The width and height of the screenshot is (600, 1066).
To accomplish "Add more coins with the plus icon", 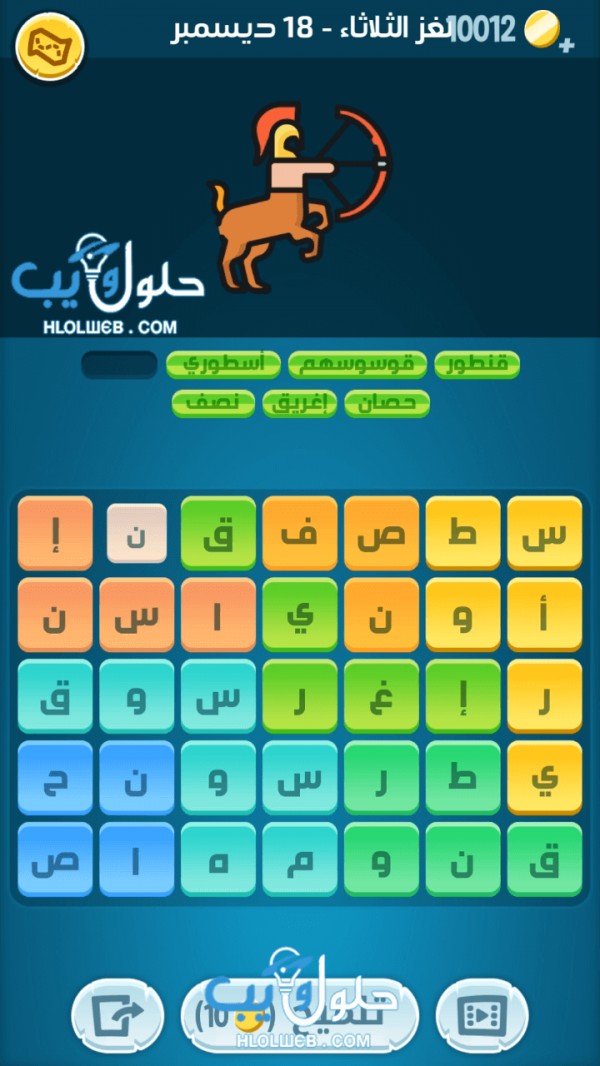I will click(567, 45).
